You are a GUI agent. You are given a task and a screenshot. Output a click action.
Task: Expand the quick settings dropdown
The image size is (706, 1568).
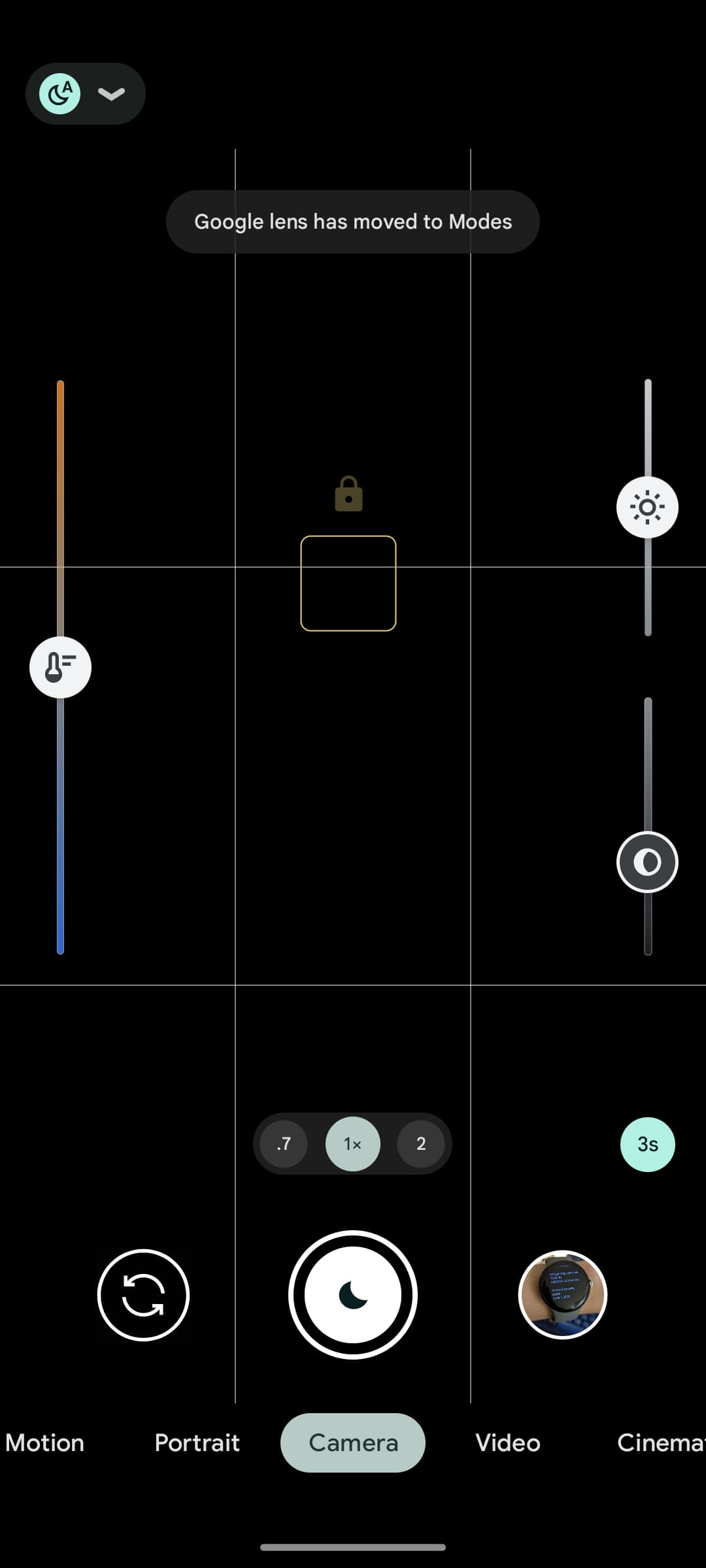click(111, 94)
